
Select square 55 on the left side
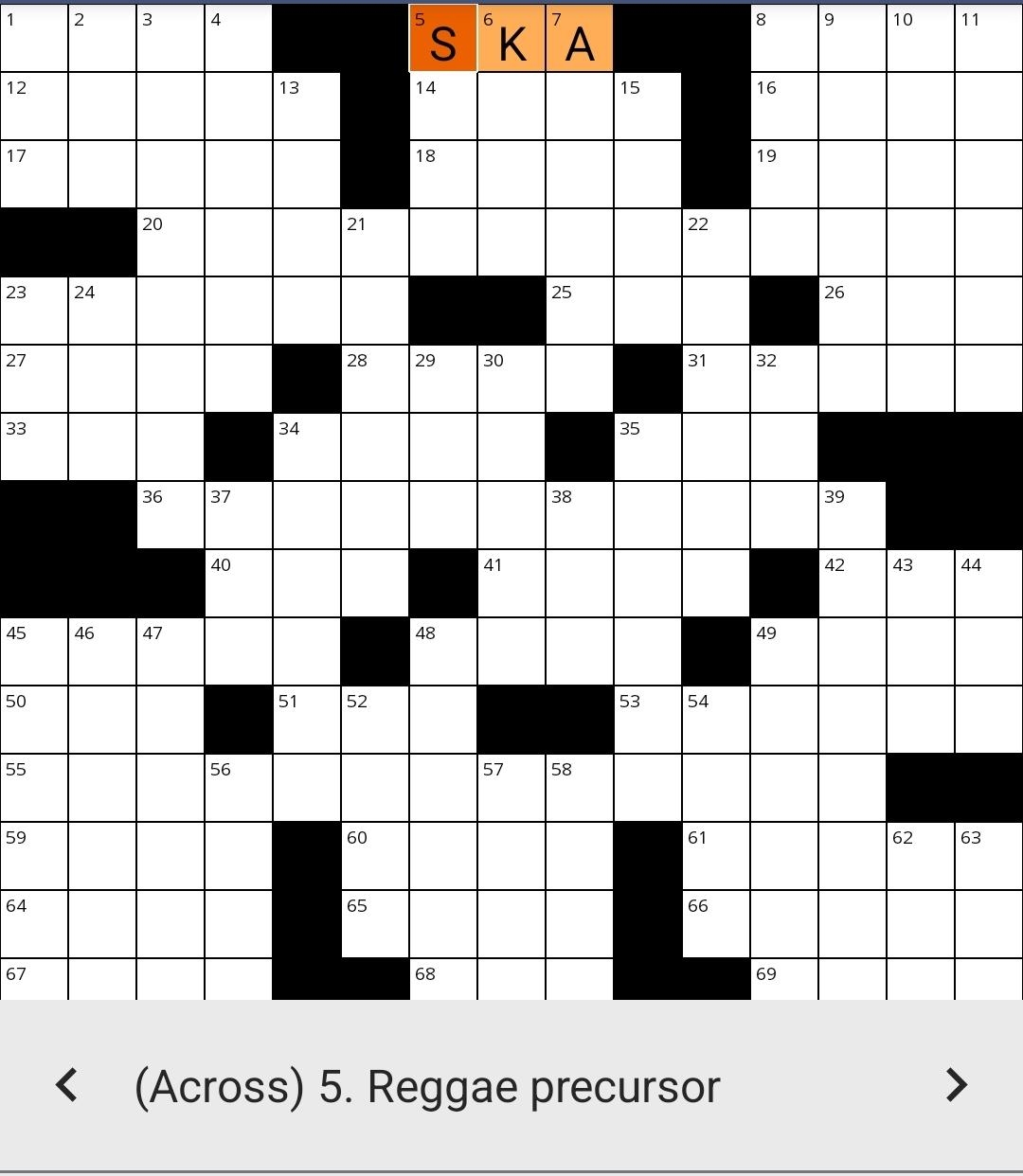point(34,787)
